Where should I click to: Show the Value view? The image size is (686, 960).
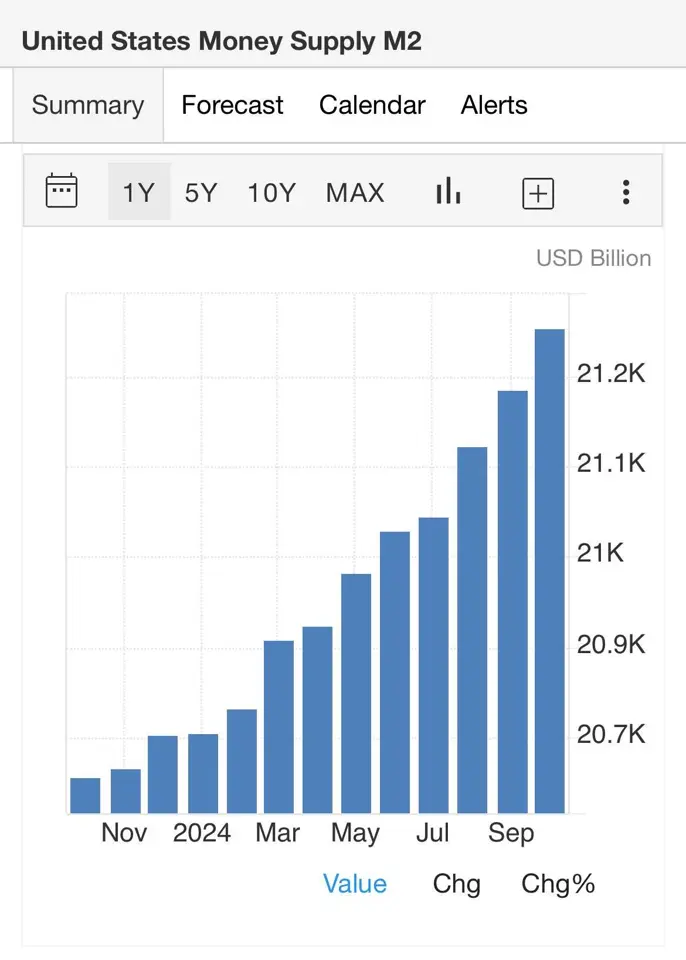(354, 884)
